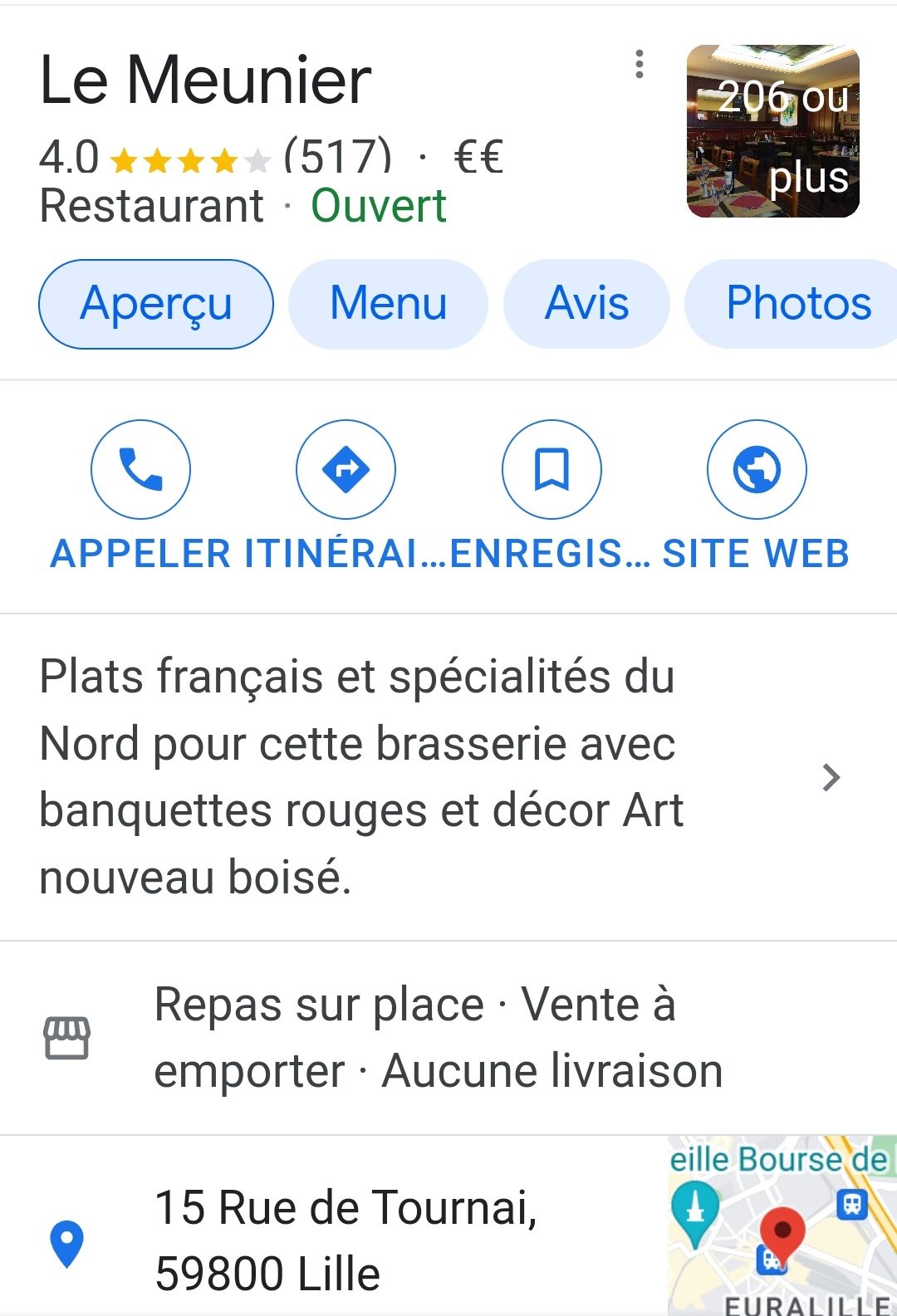View the 206 or more restaurant photos
The image size is (897, 1316).
click(772, 131)
